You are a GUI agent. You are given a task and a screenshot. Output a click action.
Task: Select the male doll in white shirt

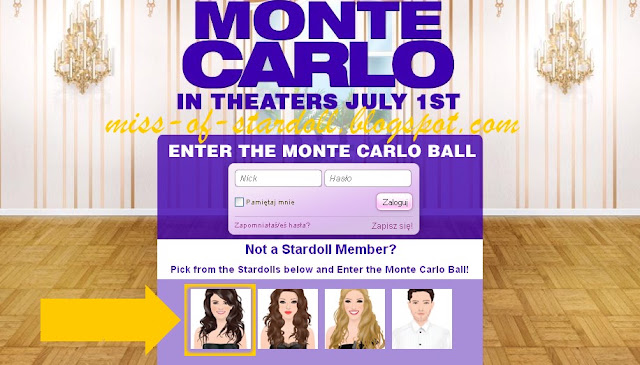tap(422, 319)
